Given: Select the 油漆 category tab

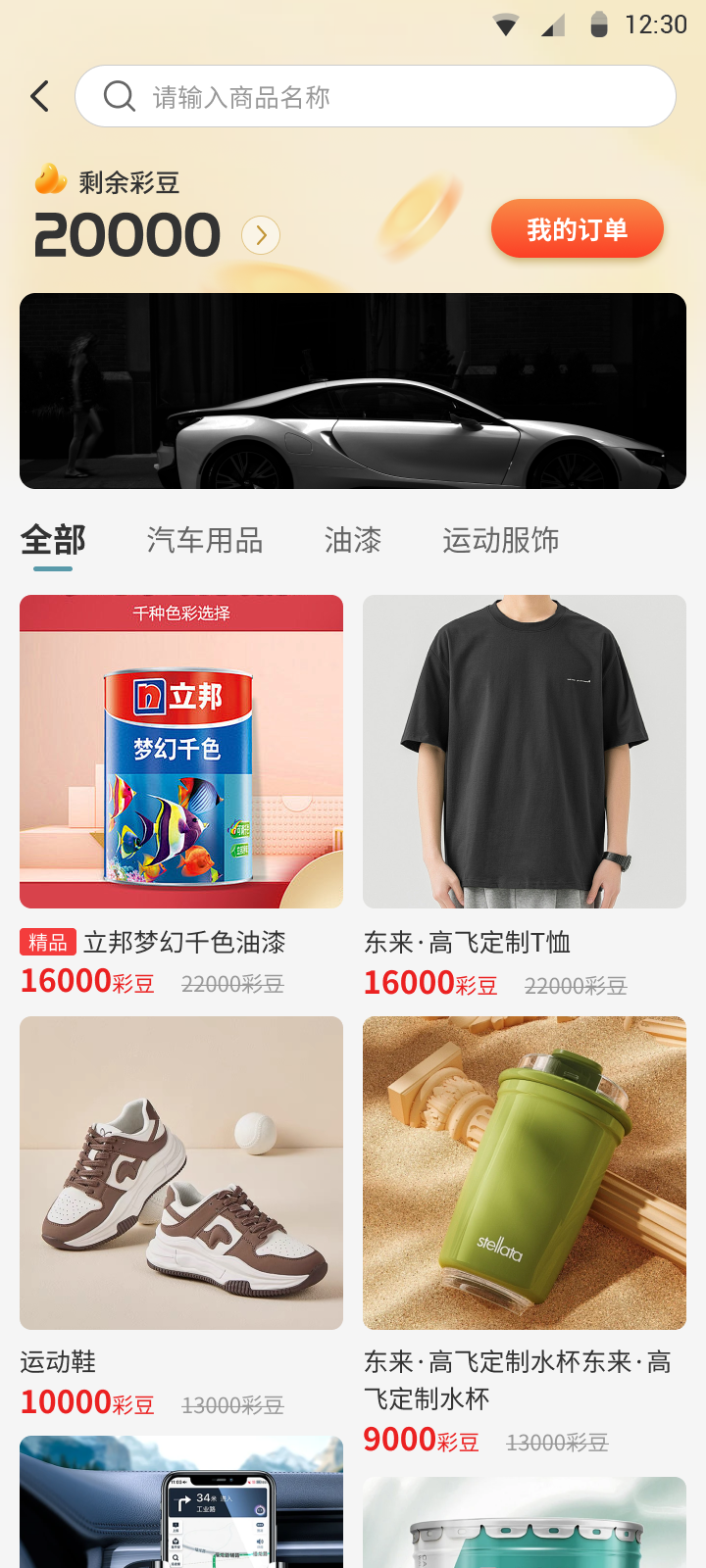Looking at the screenshot, I should pyautogui.click(x=352, y=540).
